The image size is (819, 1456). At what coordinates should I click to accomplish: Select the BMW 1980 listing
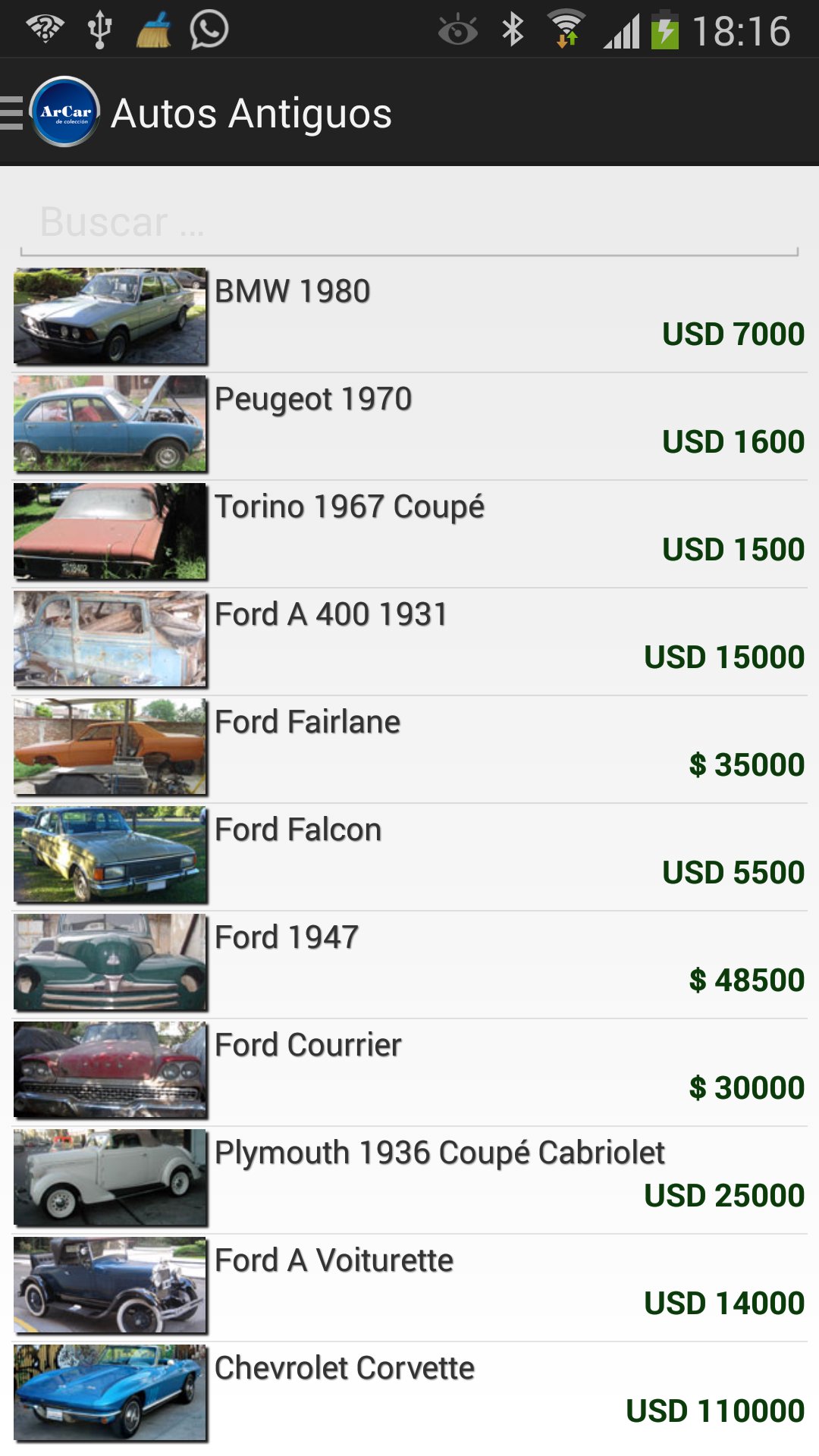click(409, 315)
